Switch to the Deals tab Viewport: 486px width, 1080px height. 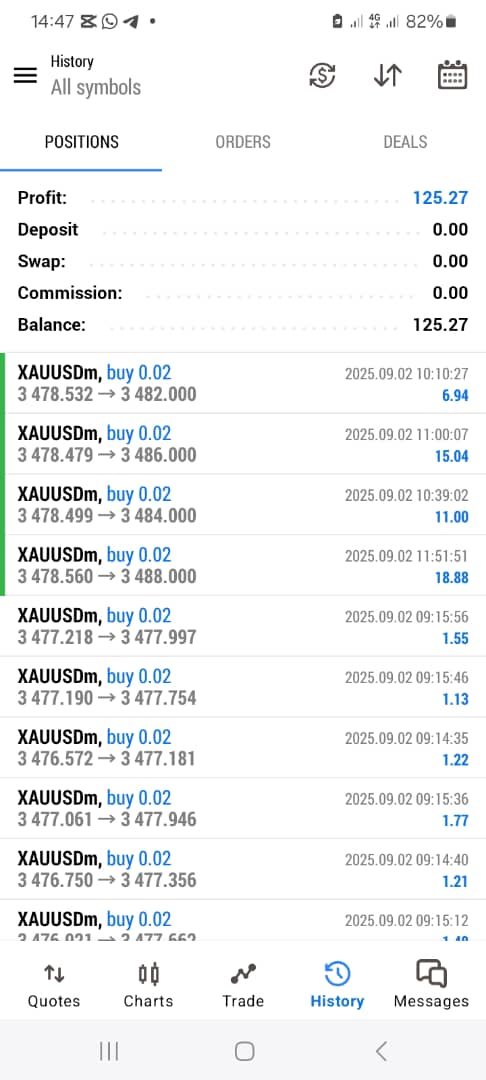click(x=405, y=142)
